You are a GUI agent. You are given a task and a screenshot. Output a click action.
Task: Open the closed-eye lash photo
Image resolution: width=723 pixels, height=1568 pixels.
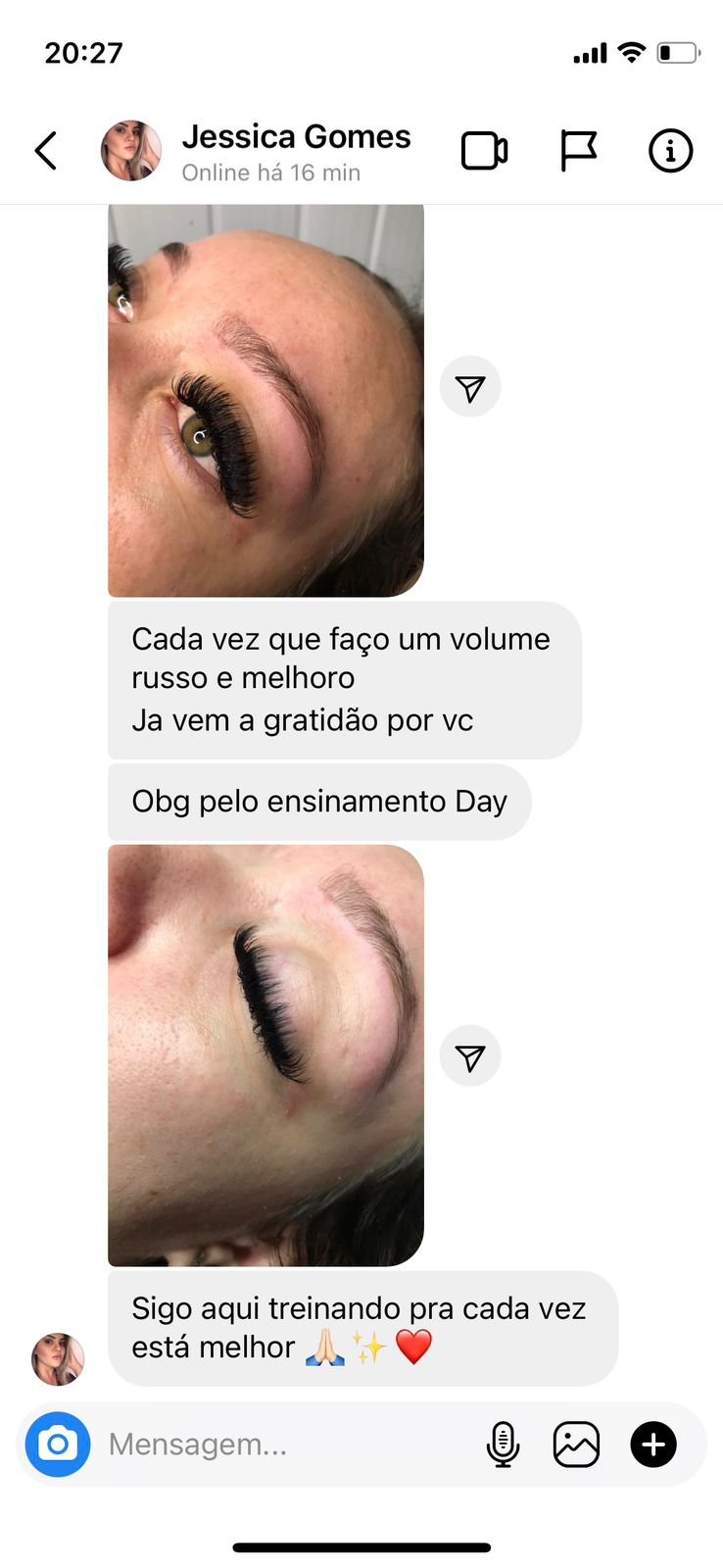[x=265, y=1055]
